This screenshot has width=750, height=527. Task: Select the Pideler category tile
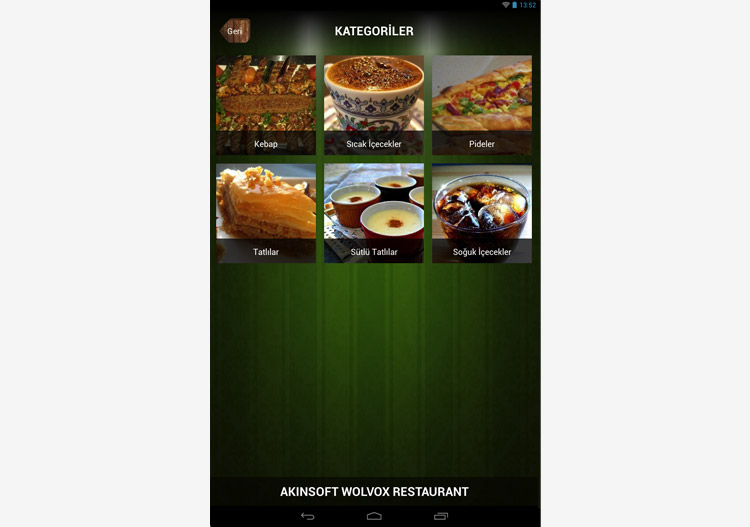click(x=482, y=105)
